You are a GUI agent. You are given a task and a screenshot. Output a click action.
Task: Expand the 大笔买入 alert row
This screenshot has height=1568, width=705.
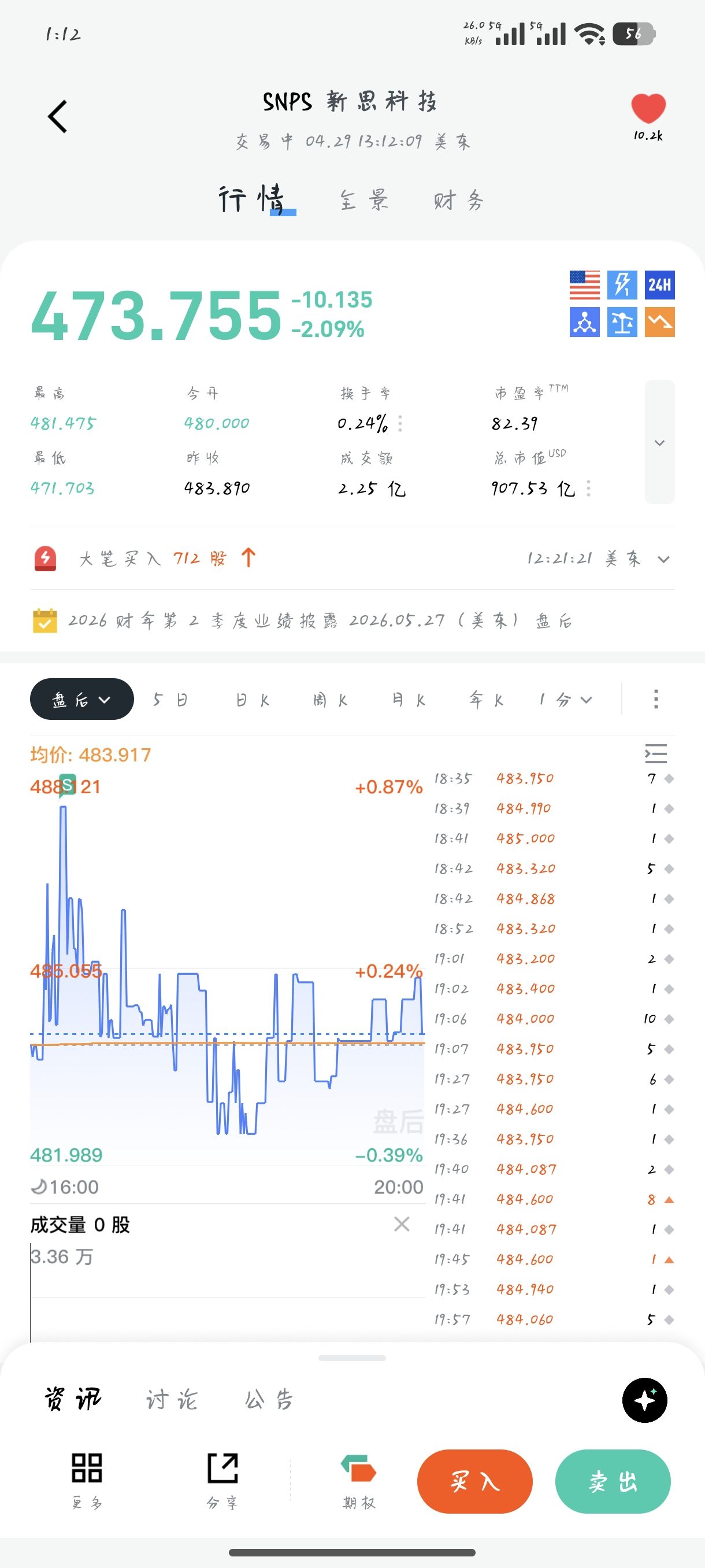663,559
